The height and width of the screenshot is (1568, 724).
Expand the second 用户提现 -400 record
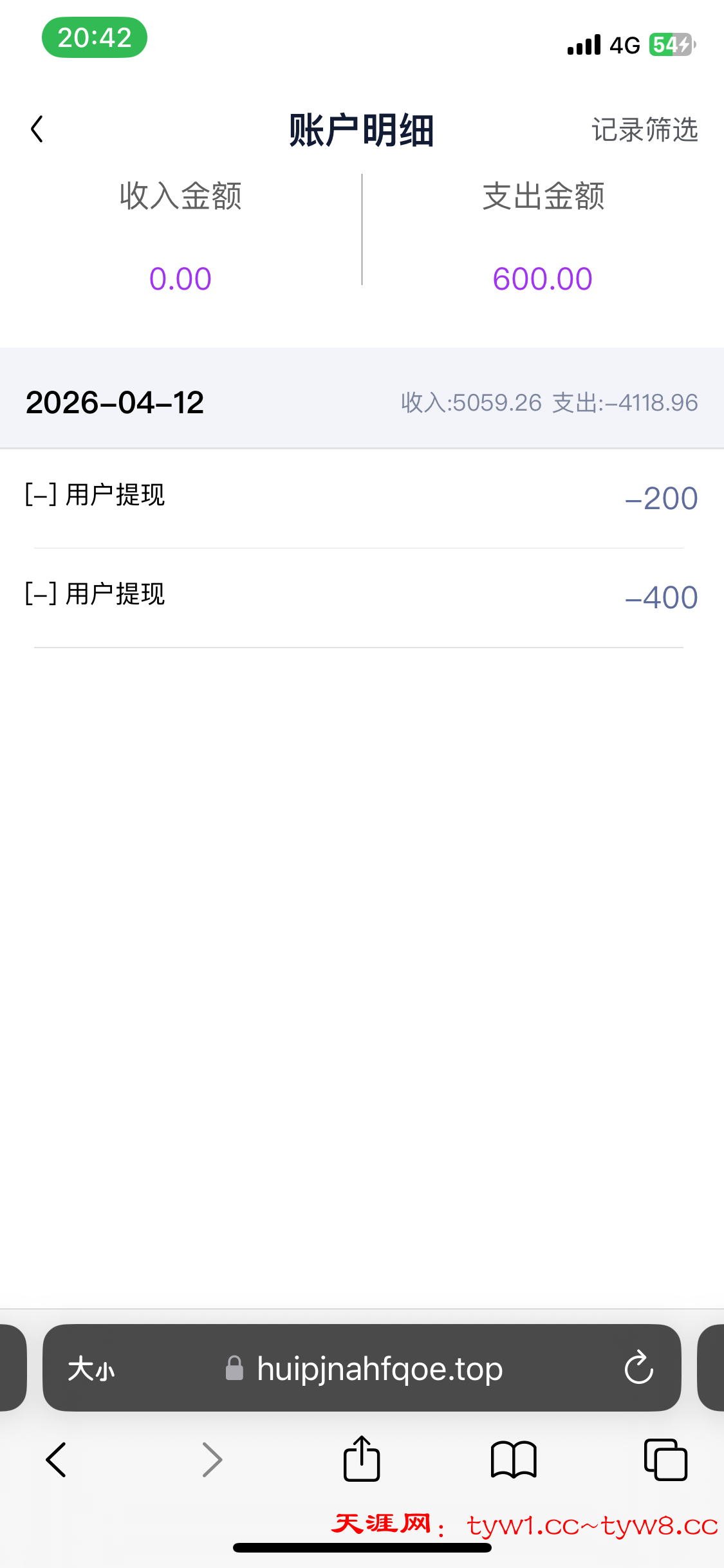point(362,597)
